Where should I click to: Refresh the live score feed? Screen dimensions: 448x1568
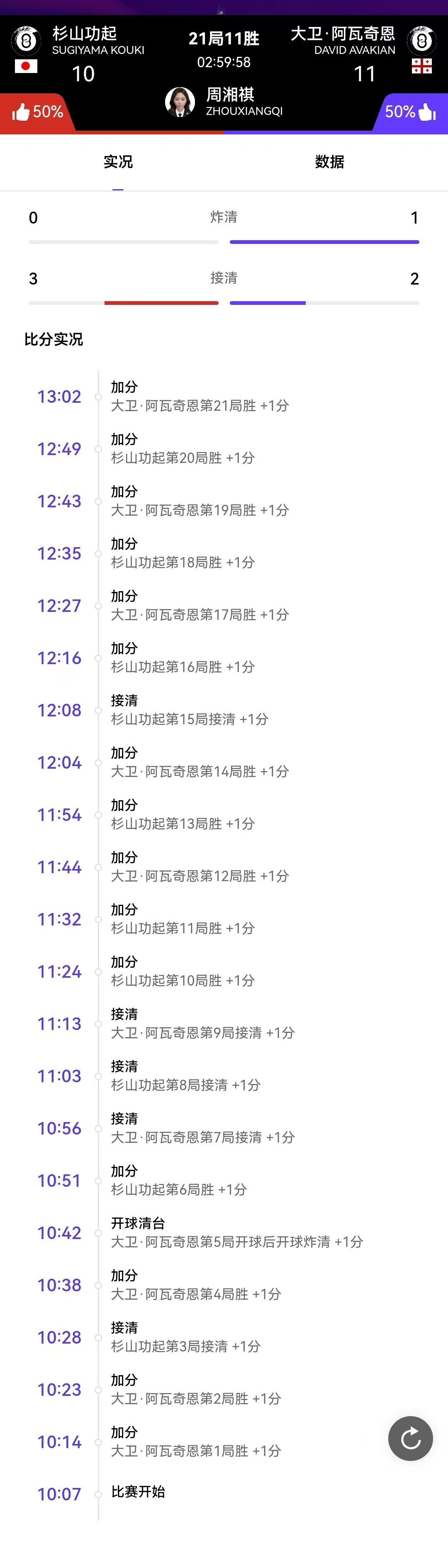(x=410, y=1438)
